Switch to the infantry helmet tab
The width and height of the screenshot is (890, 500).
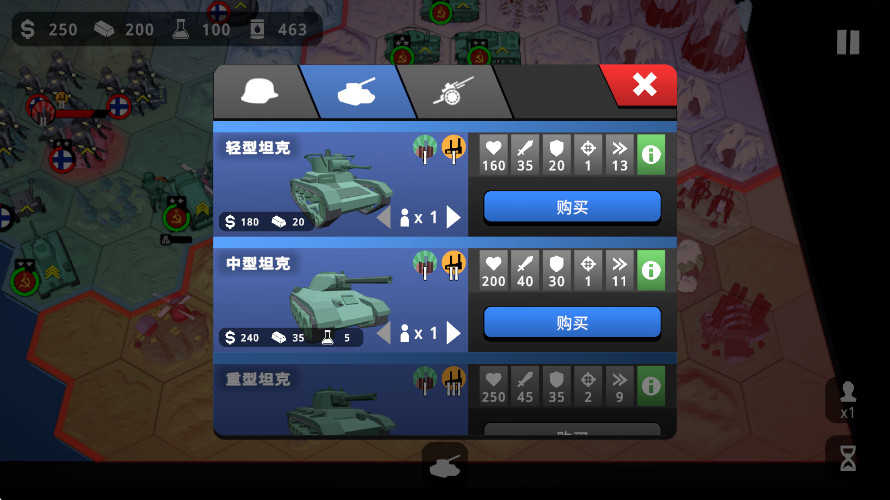tap(259, 94)
